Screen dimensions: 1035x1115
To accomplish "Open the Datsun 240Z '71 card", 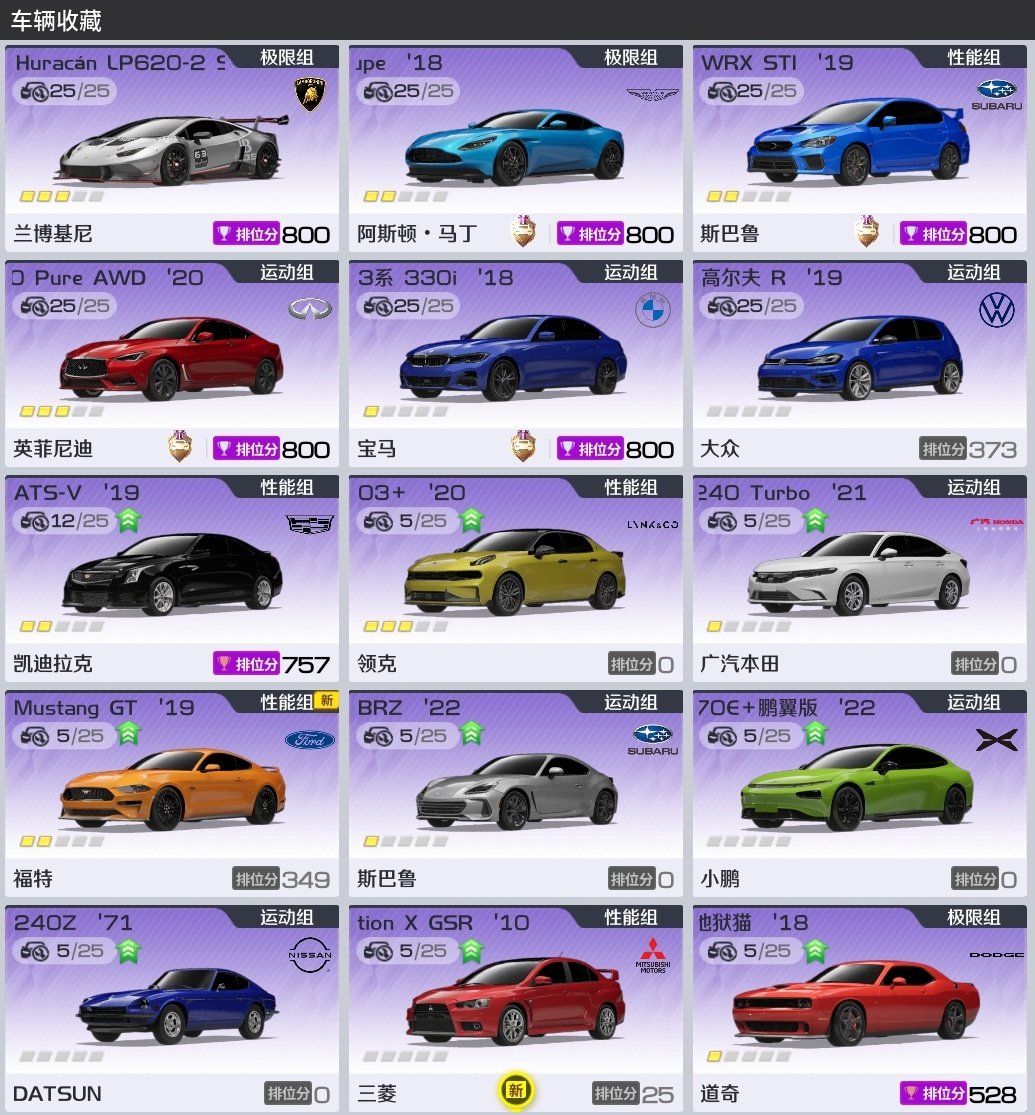I will click(172, 1008).
